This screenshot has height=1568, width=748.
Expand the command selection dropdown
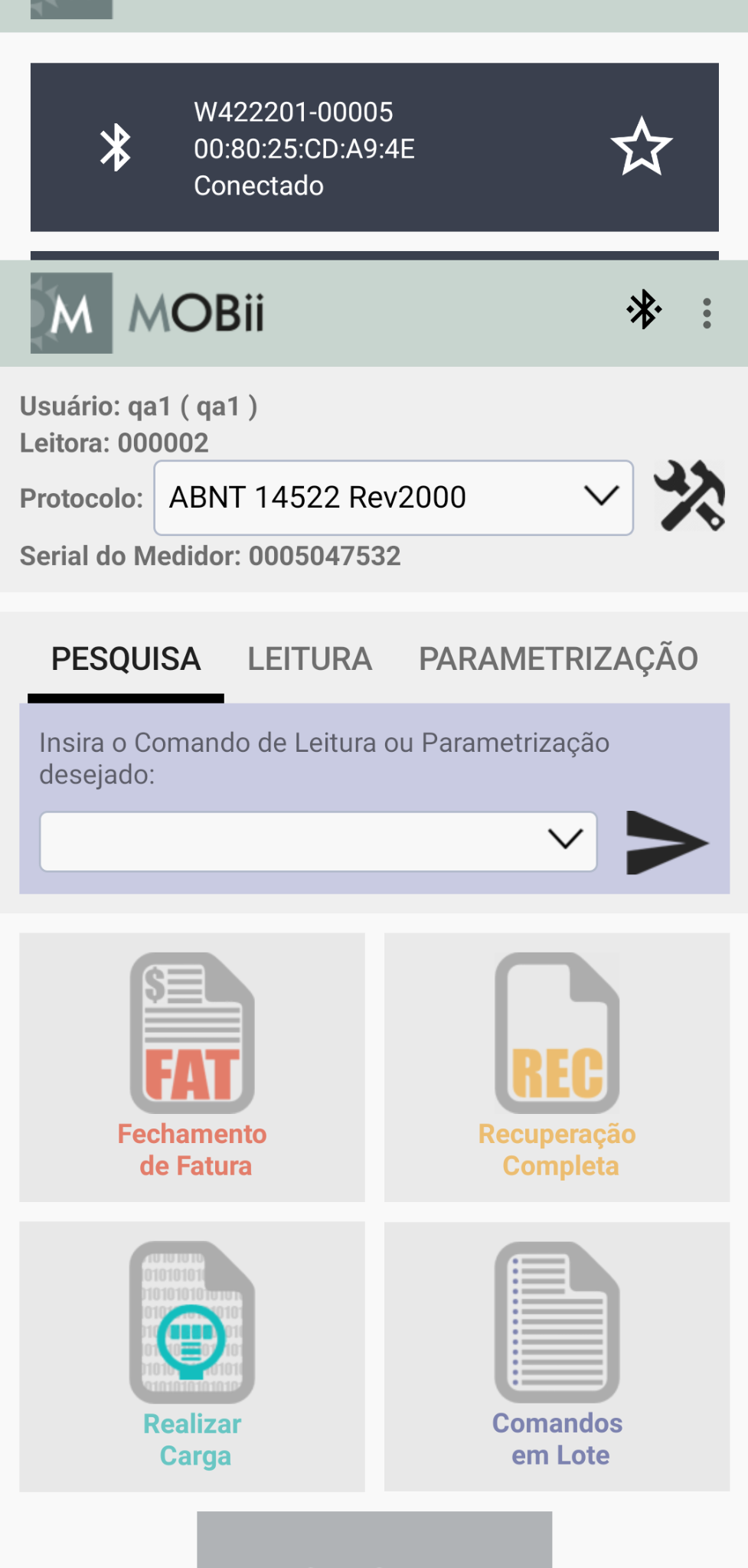coord(318,841)
